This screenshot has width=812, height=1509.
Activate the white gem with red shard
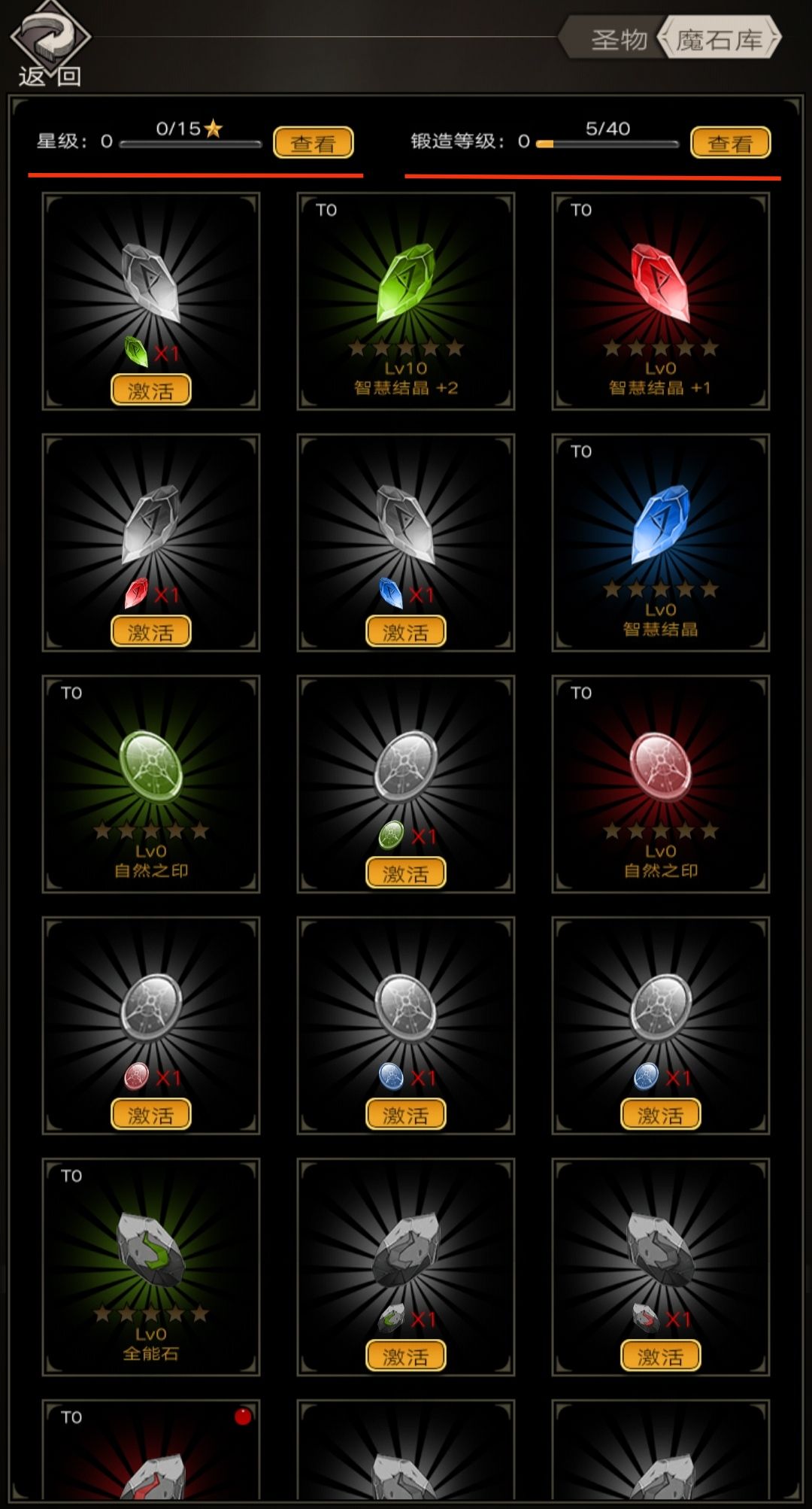click(x=150, y=631)
